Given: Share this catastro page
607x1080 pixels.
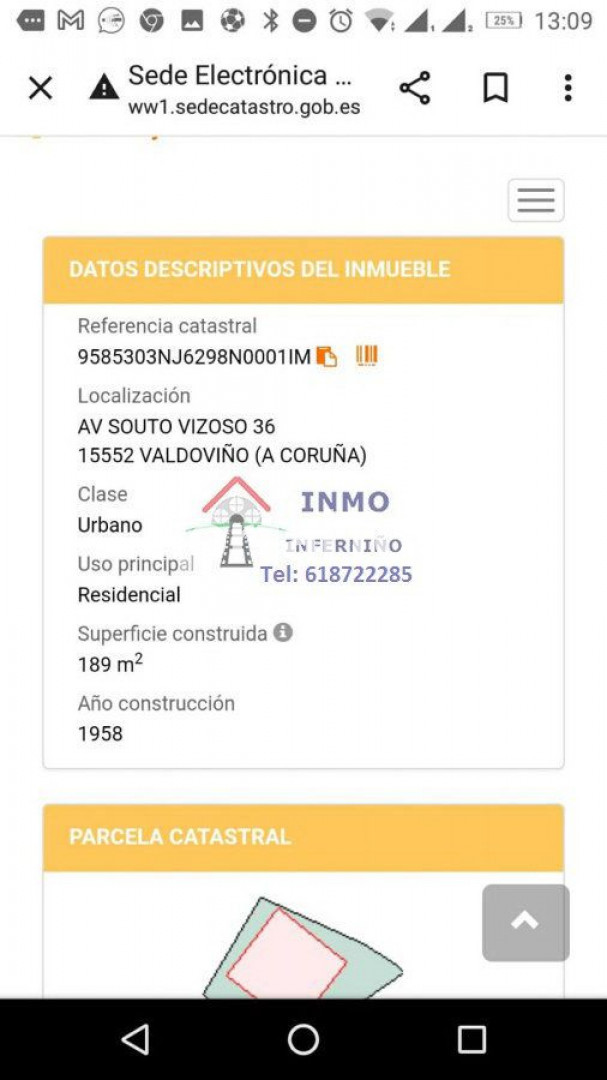Looking at the screenshot, I should click(414, 88).
